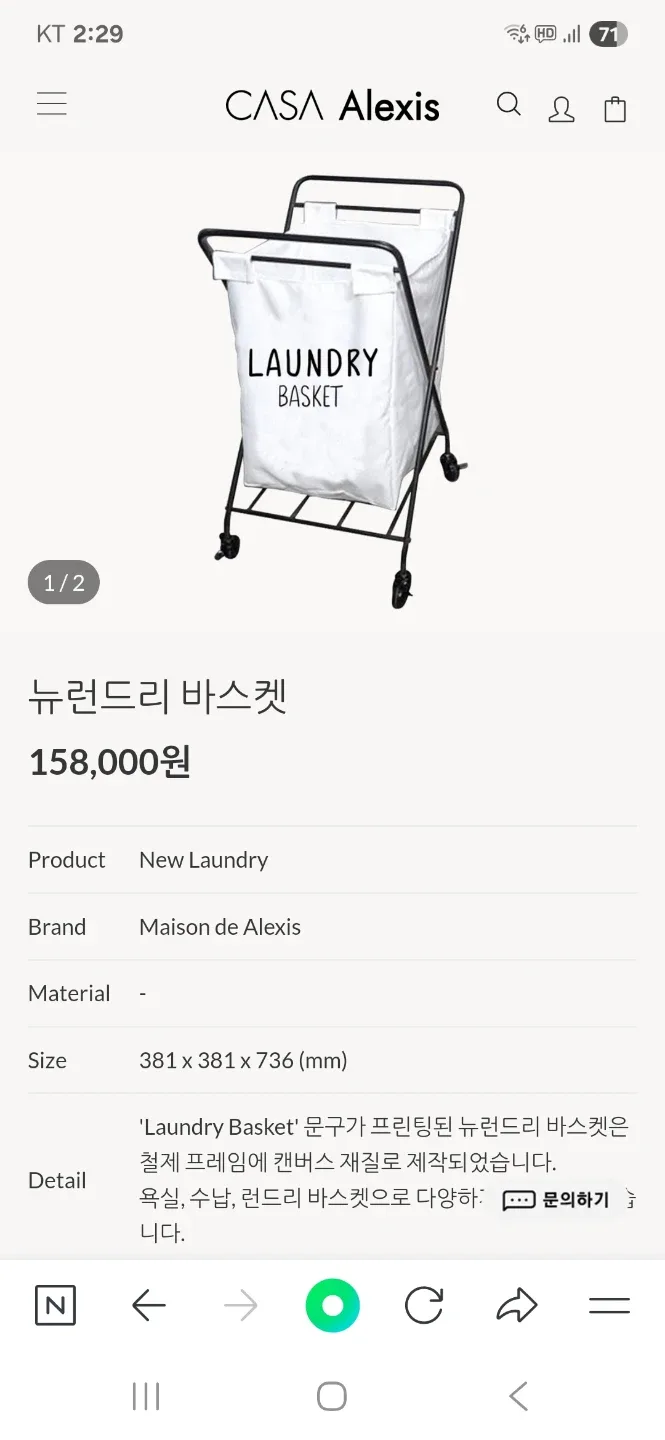Open the user account icon
The image size is (665, 1440).
561,109
